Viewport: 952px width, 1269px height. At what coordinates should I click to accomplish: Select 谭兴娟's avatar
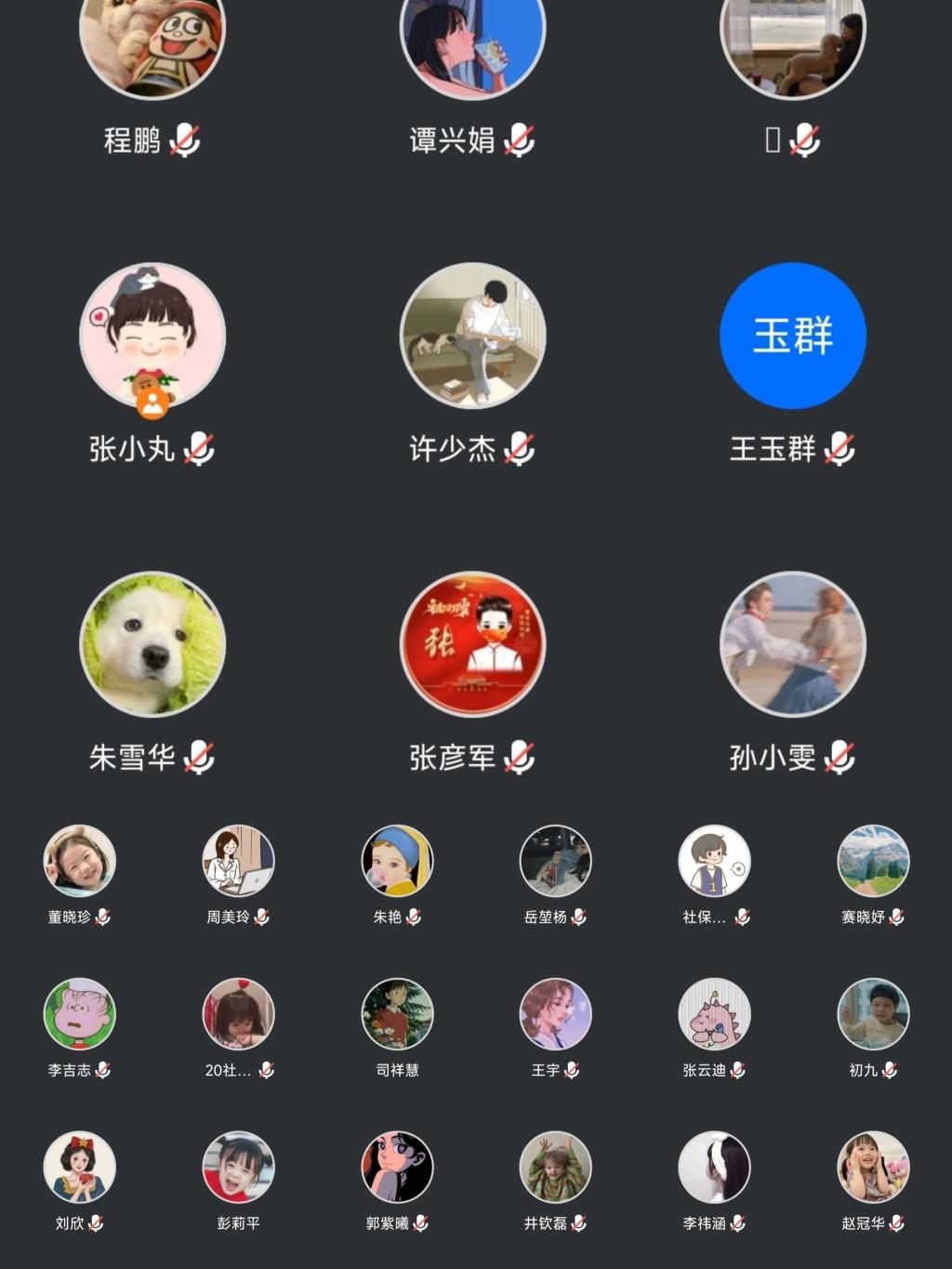pos(472,42)
